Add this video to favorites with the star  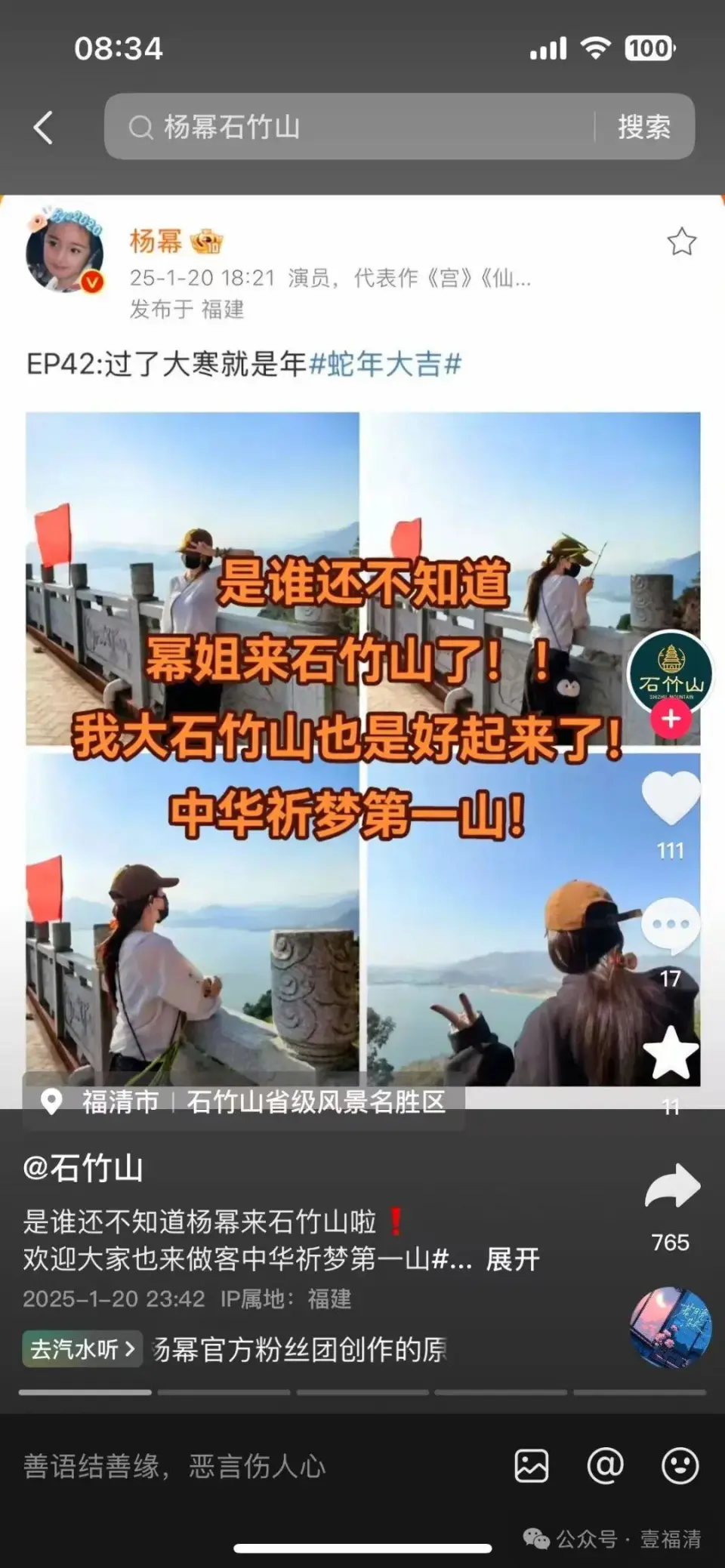671,1053
